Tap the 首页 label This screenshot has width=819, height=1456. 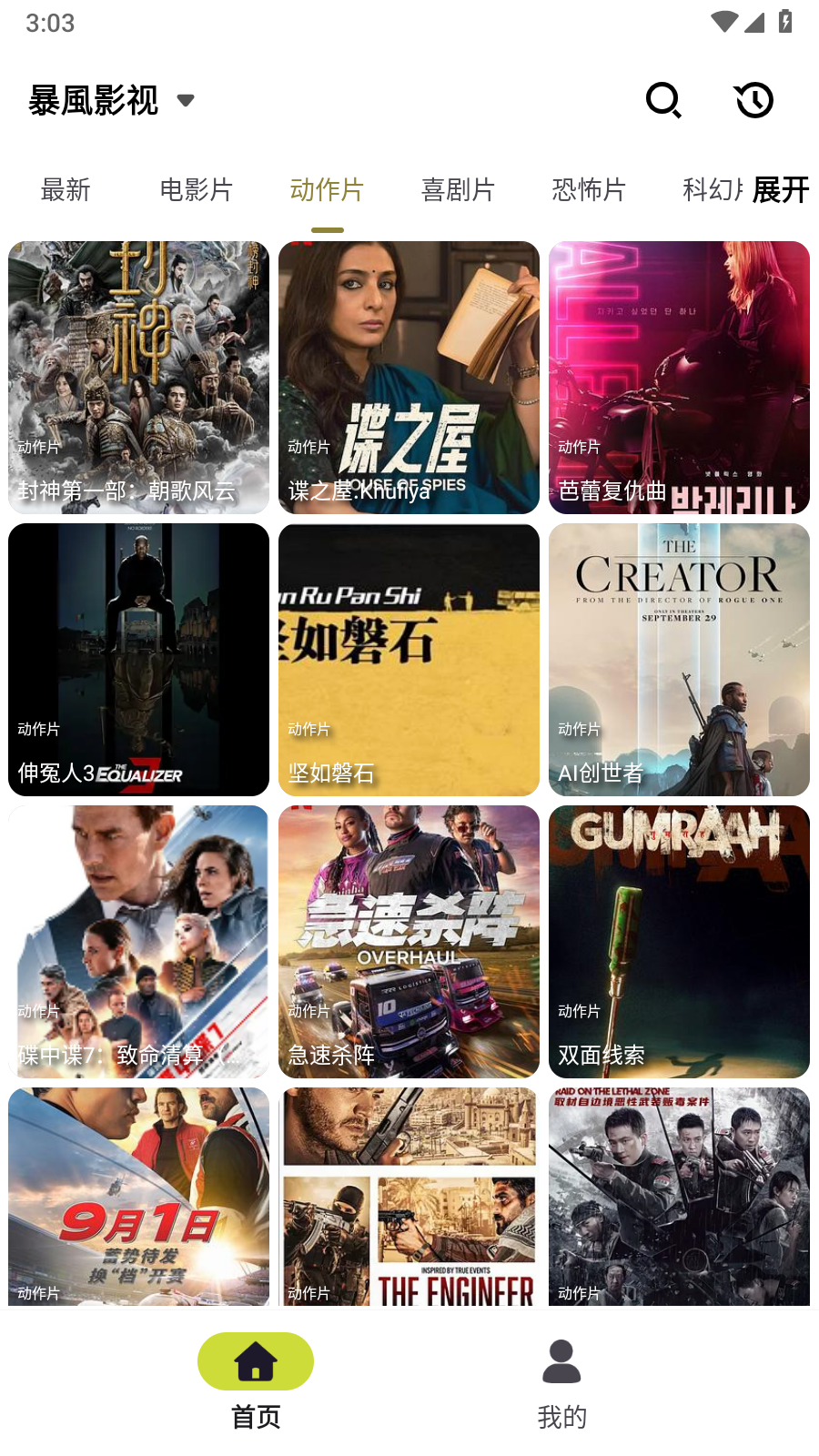[x=256, y=1417]
